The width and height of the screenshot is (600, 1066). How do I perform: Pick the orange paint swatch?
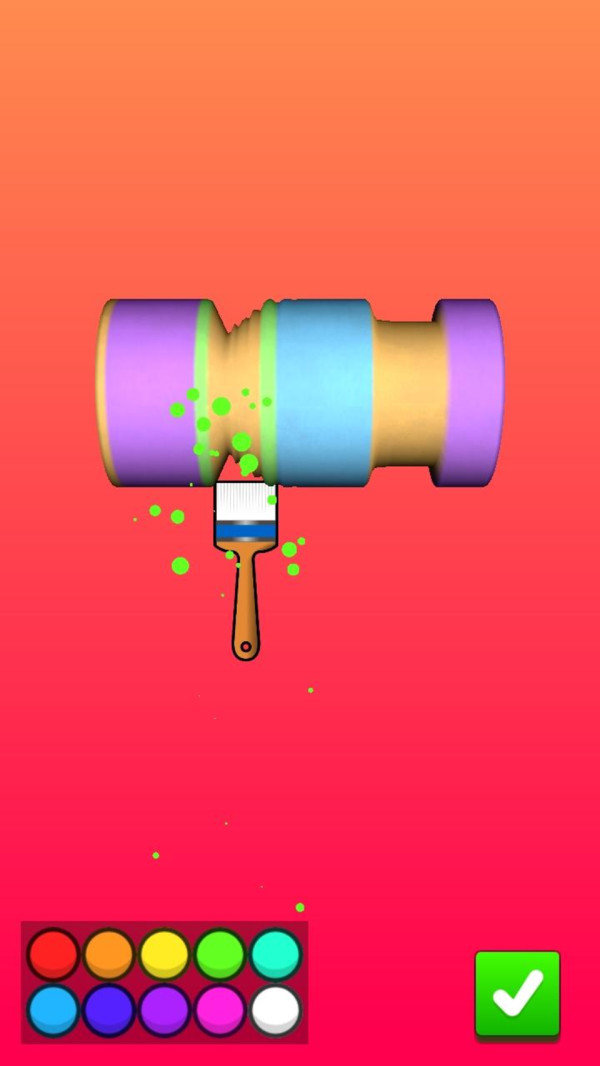click(109, 954)
